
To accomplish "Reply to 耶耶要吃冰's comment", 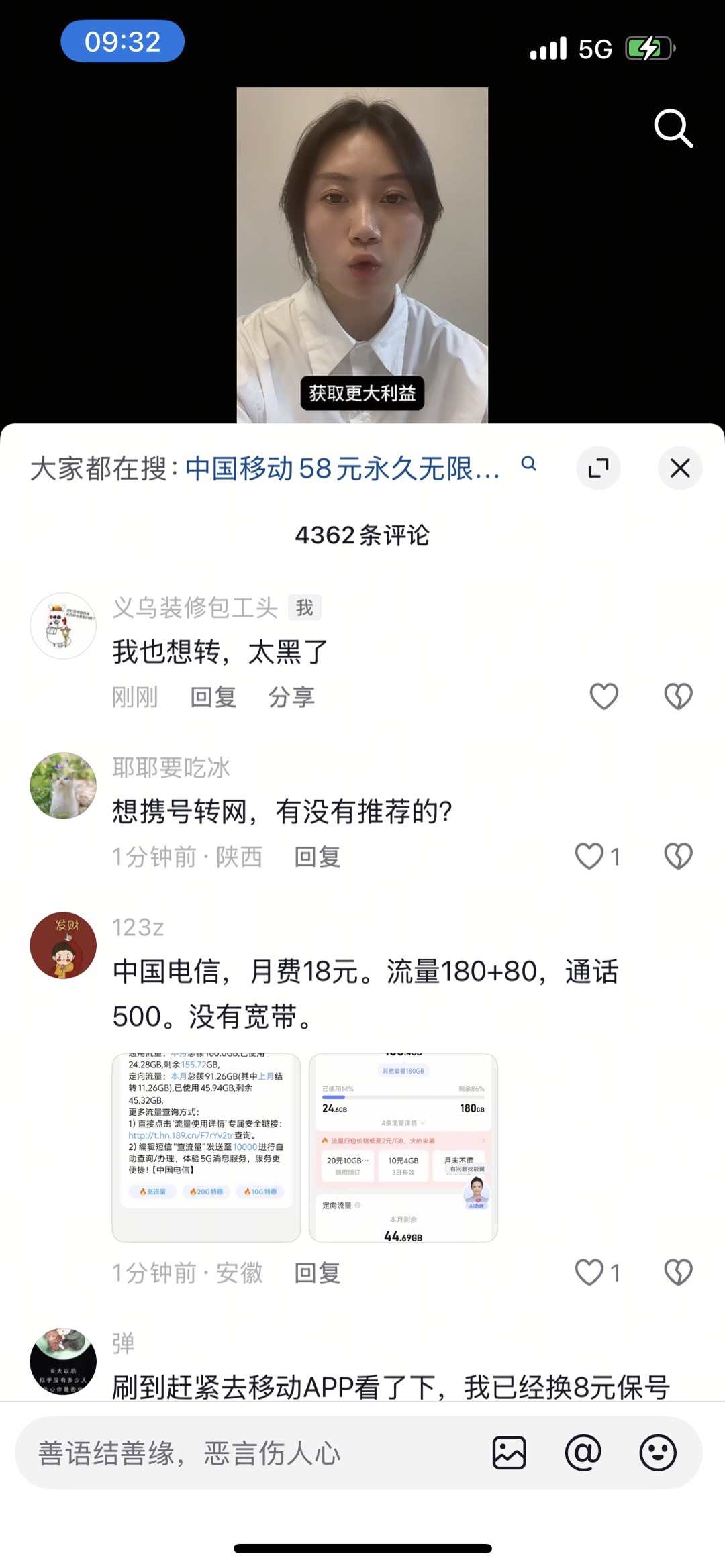I will 317,857.
